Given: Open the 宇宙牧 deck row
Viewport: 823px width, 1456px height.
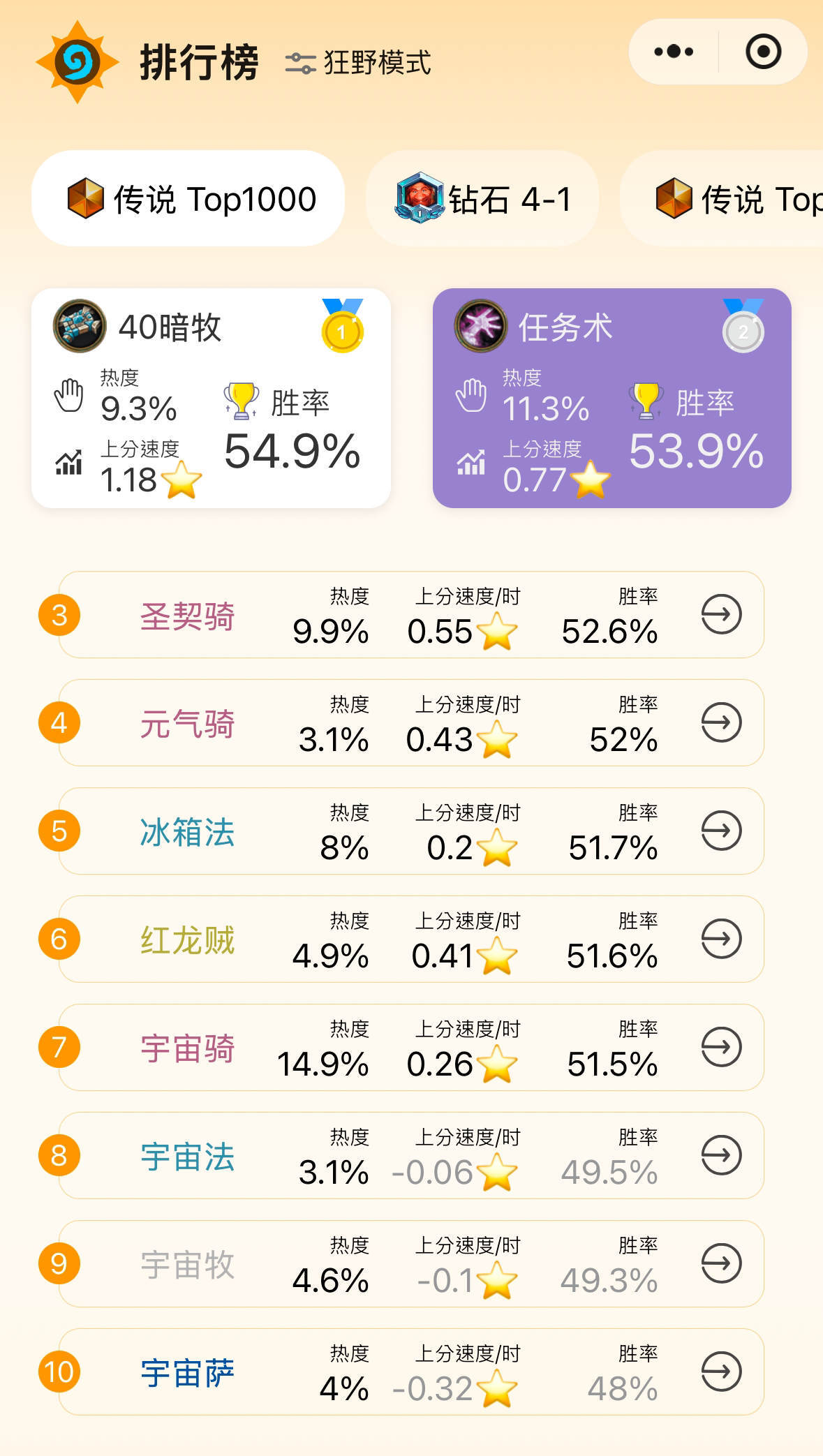Looking at the screenshot, I should point(410,1263).
